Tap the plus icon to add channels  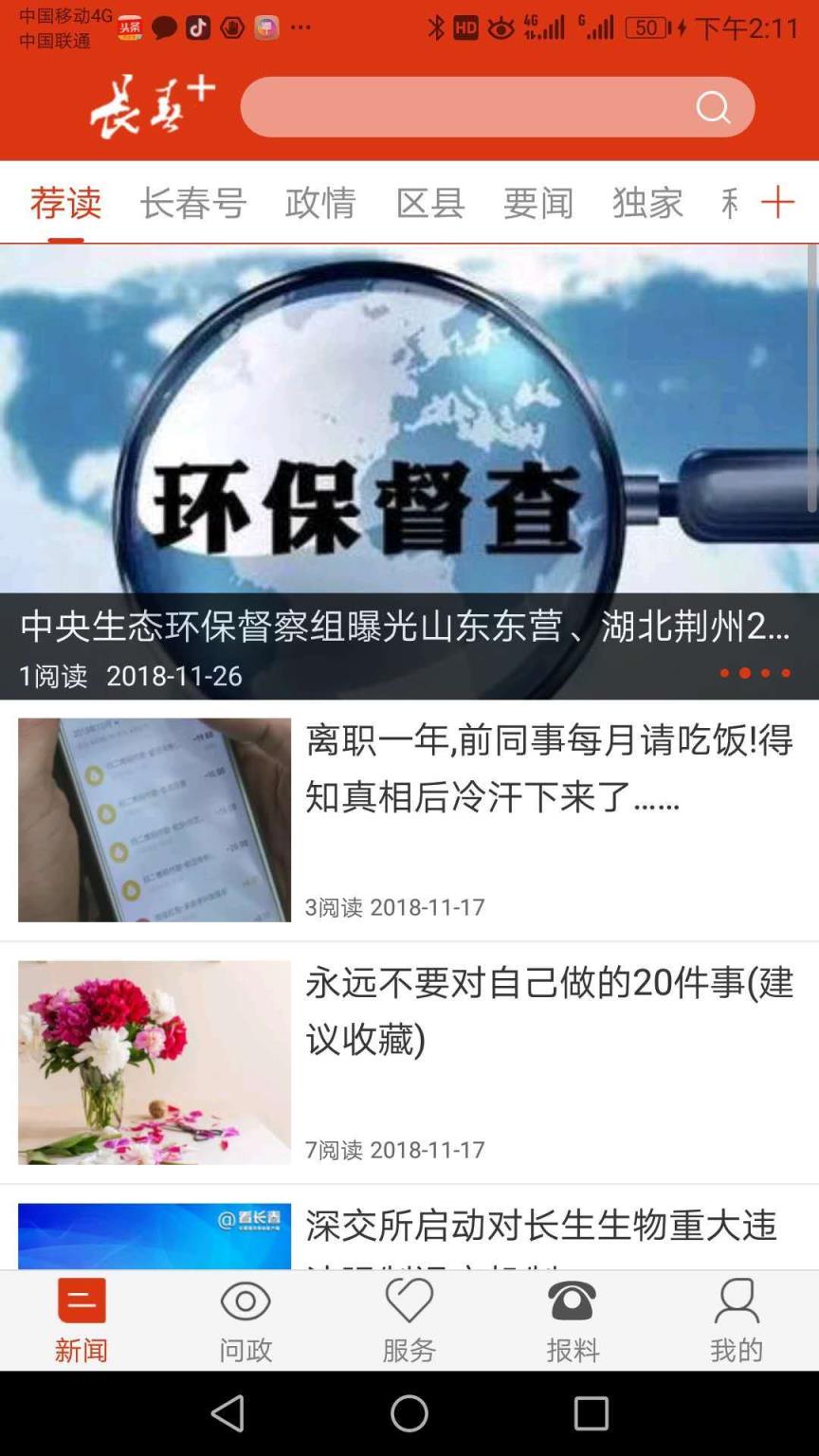779,202
